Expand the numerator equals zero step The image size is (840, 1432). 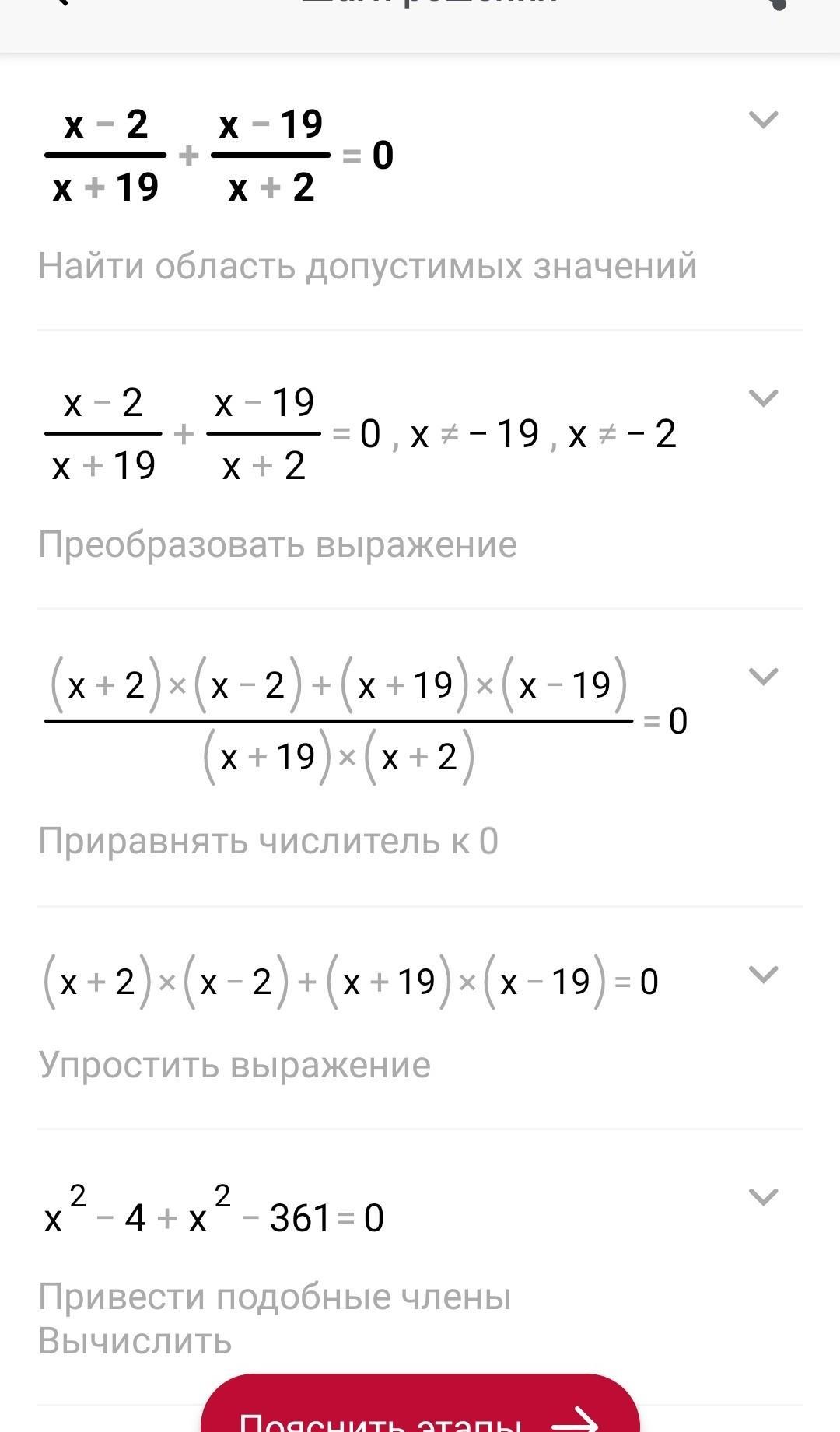[x=763, y=975]
